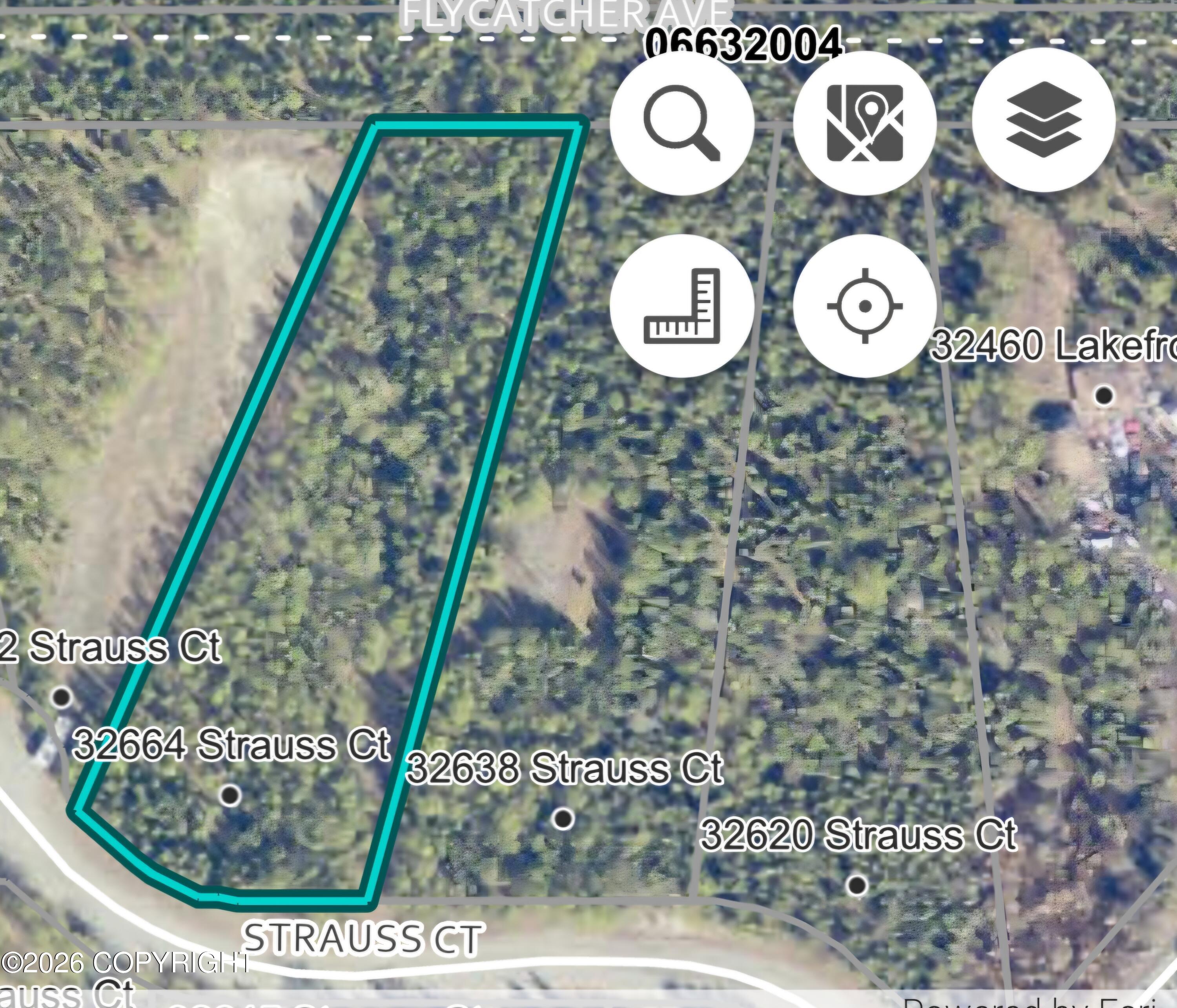Open the basemap selector
The width and height of the screenshot is (1177, 1008).
(x=865, y=123)
